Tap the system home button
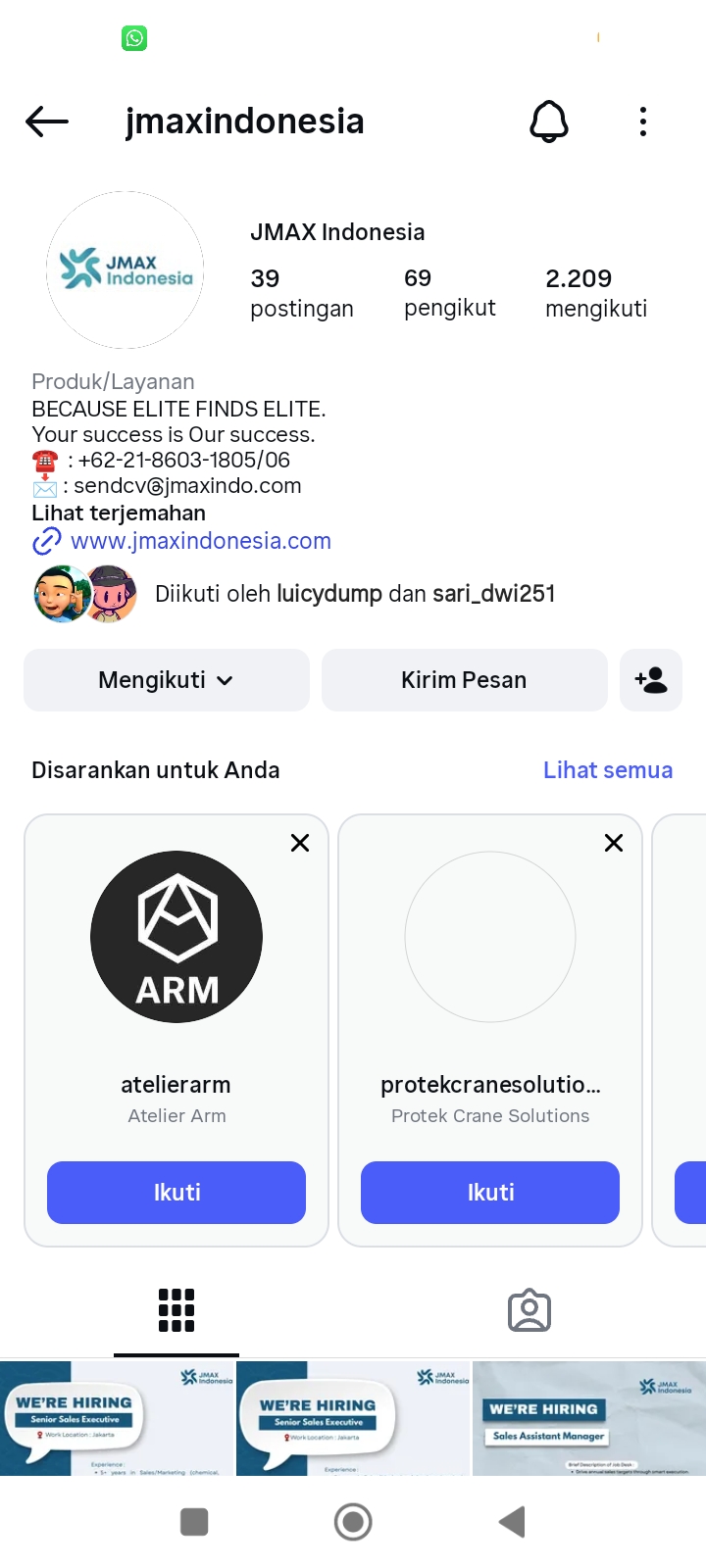This screenshot has height=1568, width=706. (353, 1522)
